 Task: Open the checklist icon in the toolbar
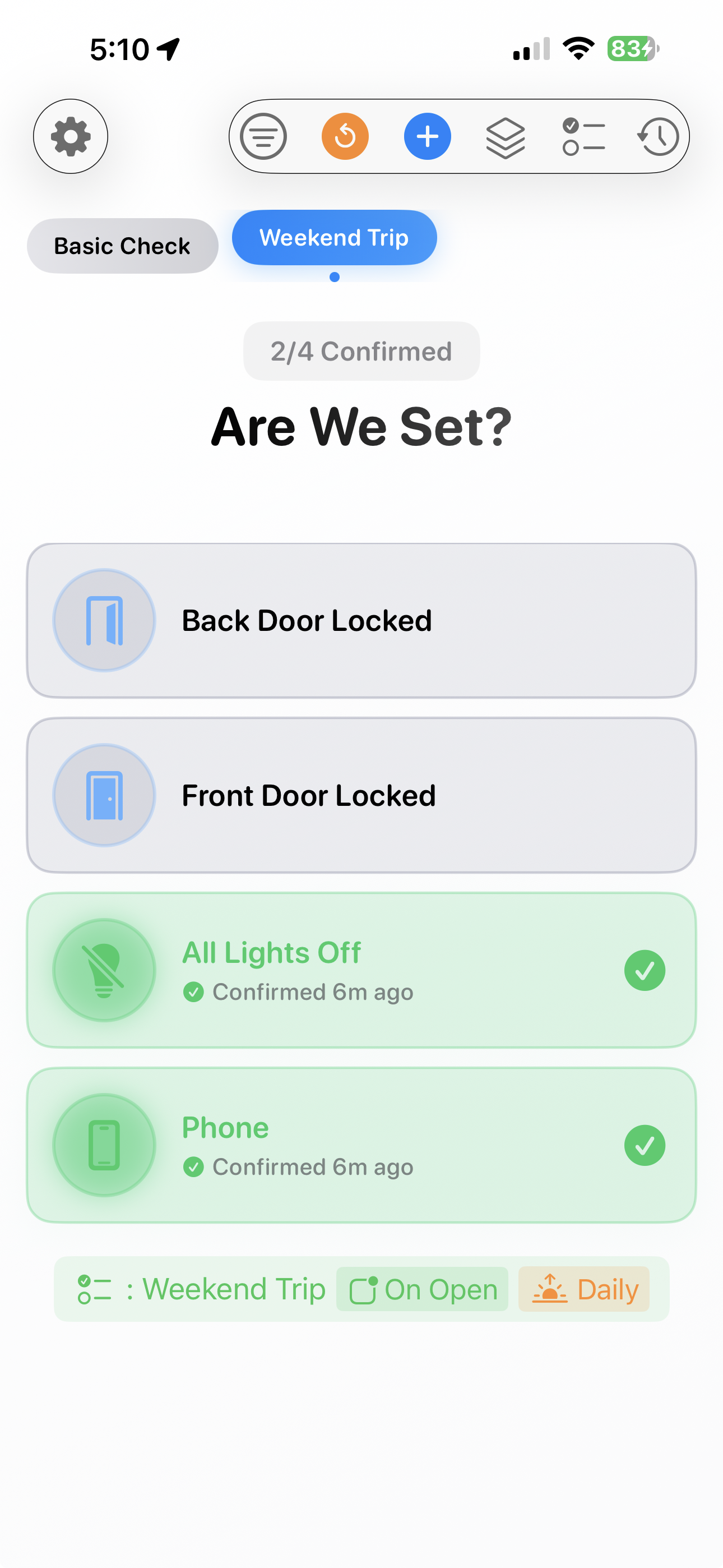pos(582,136)
